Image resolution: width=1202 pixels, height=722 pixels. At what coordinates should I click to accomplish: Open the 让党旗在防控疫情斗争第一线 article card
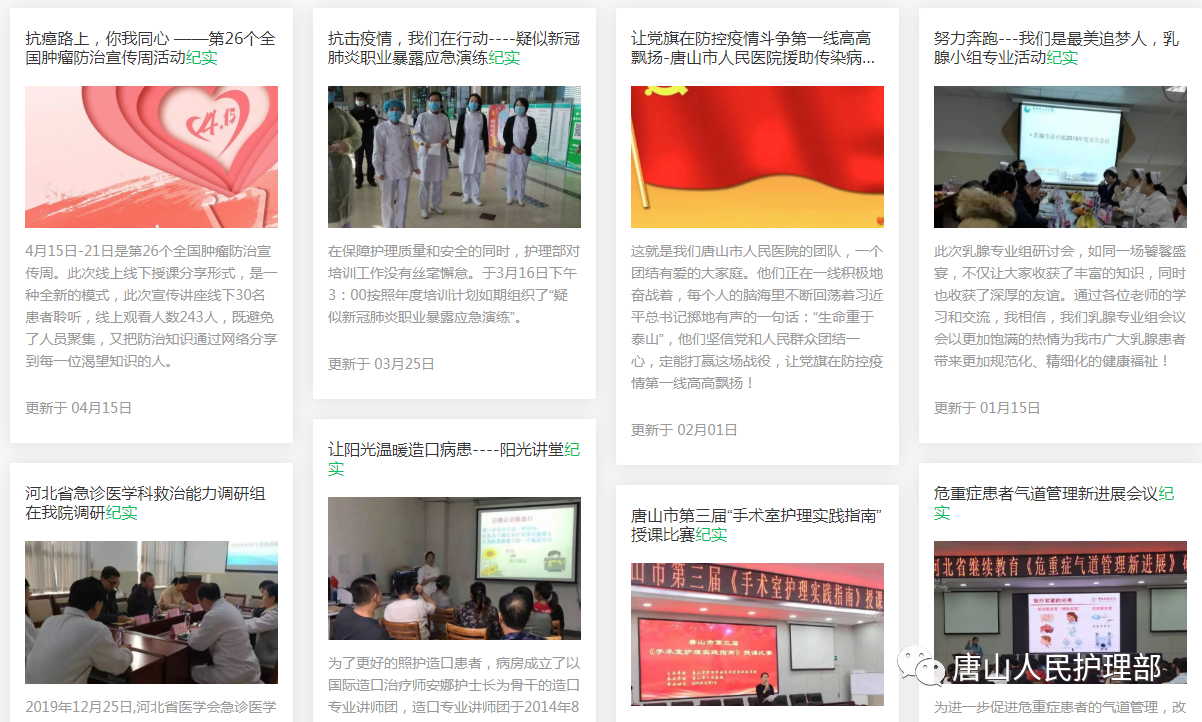756,48
